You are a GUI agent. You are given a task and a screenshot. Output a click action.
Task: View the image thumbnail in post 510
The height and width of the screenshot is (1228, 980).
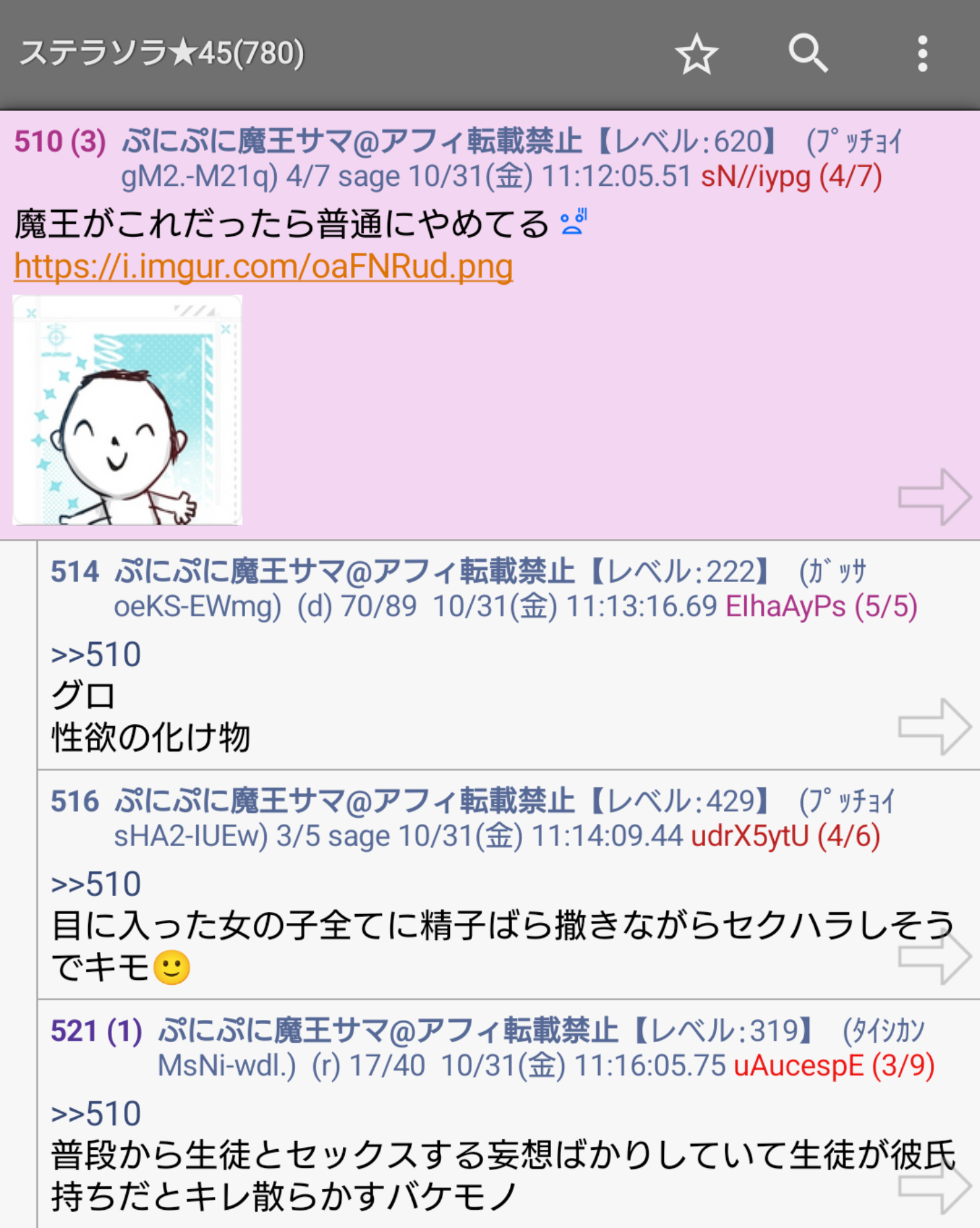coord(127,410)
